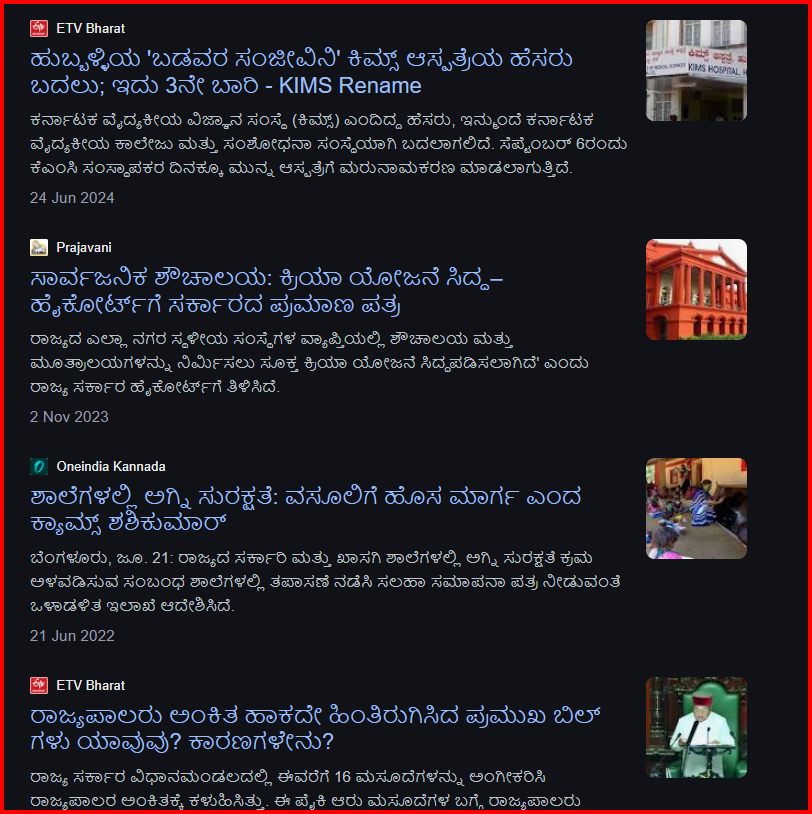
Task: Open the Prajavani headline dated 2 Nov 2023
Action: [266, 291]
